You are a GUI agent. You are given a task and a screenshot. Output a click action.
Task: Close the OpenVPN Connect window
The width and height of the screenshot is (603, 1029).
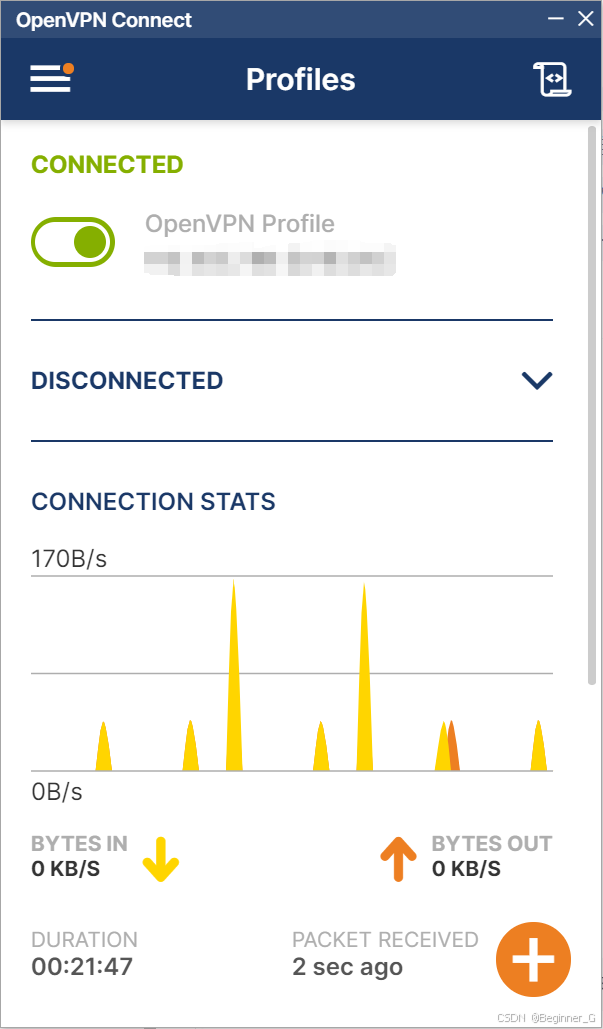tap(585, 19)
